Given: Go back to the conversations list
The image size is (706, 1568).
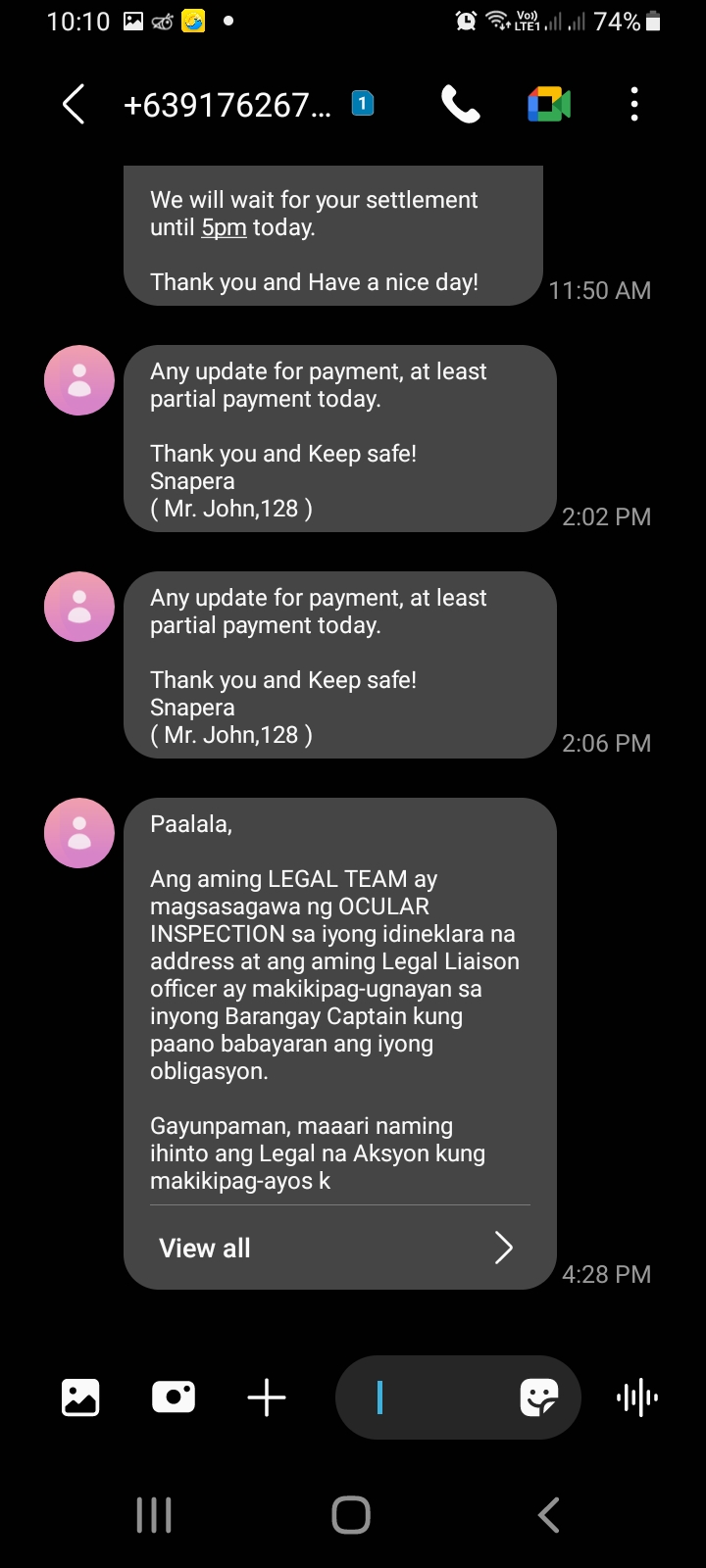Looking at the screenshot, I should tap(74, 104).
